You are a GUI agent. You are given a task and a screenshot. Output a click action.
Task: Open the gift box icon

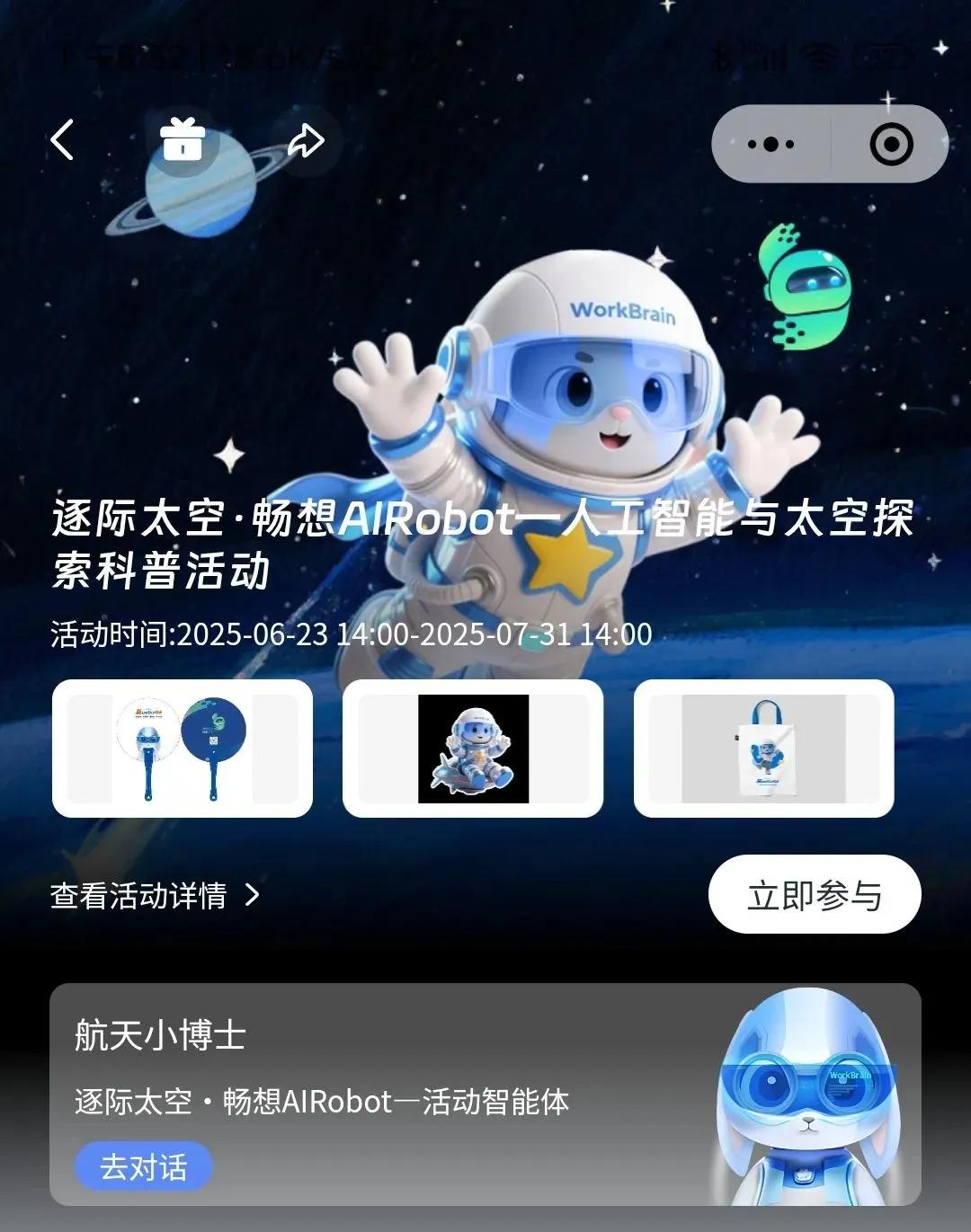coord(183,141)
